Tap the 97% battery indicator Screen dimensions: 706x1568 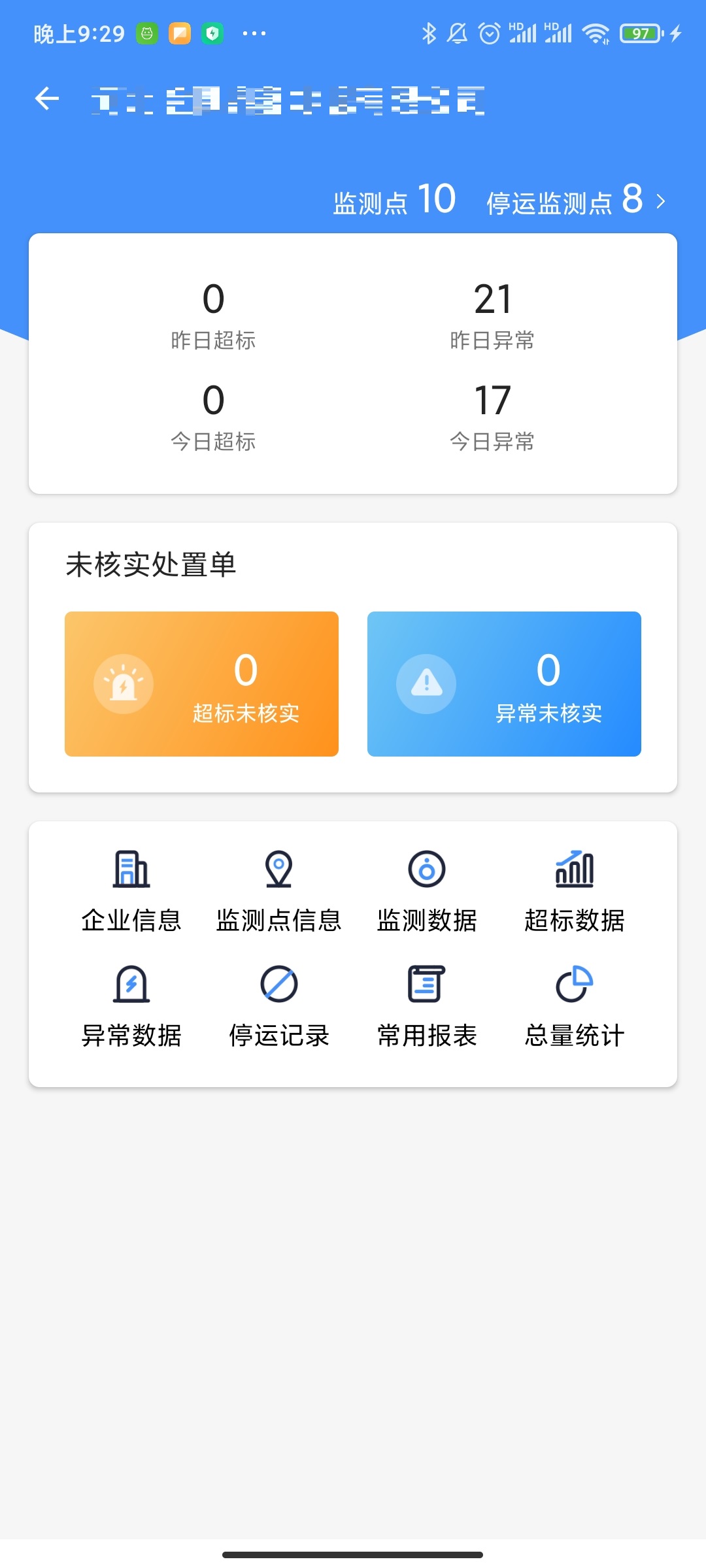pos(639,33)
